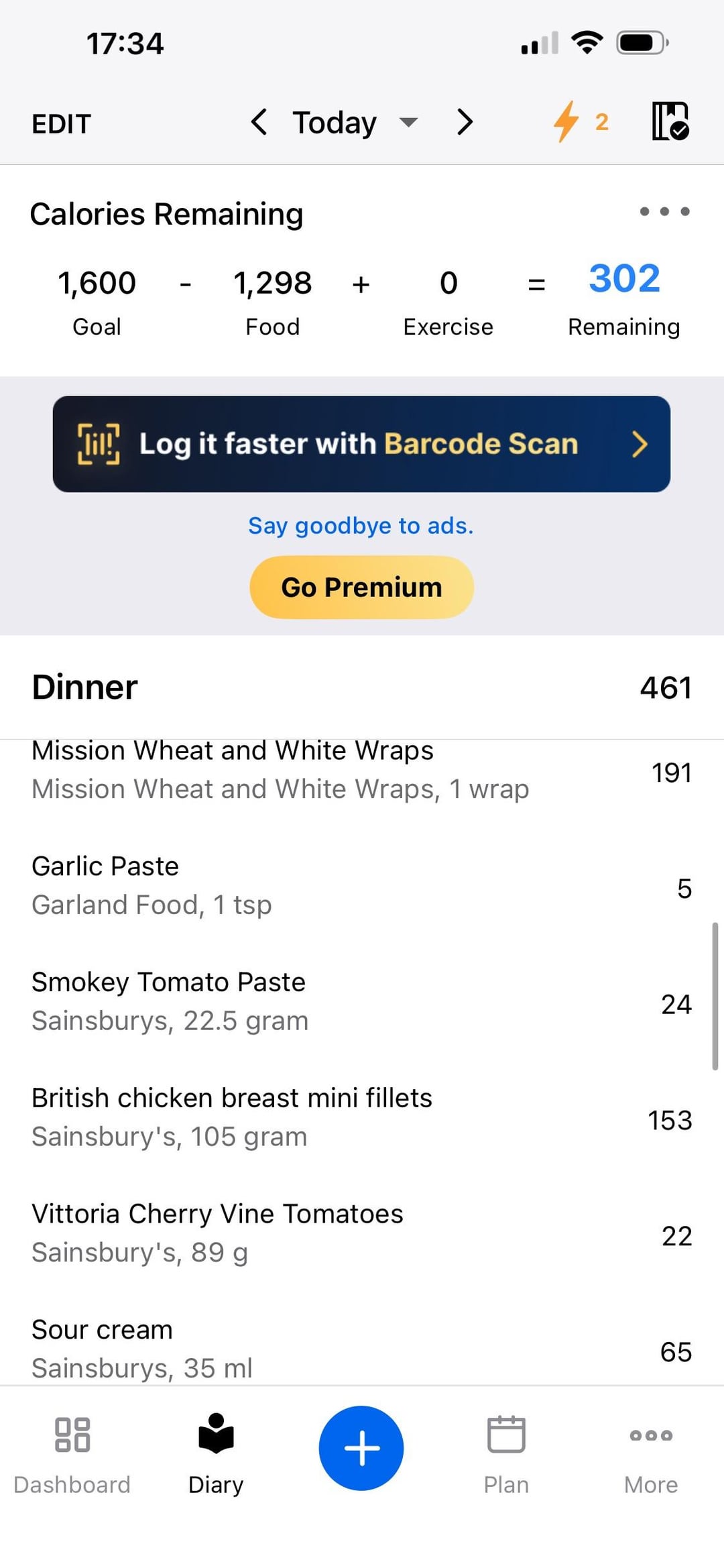
Task: Go to the previous day
Action: (259, 122)
